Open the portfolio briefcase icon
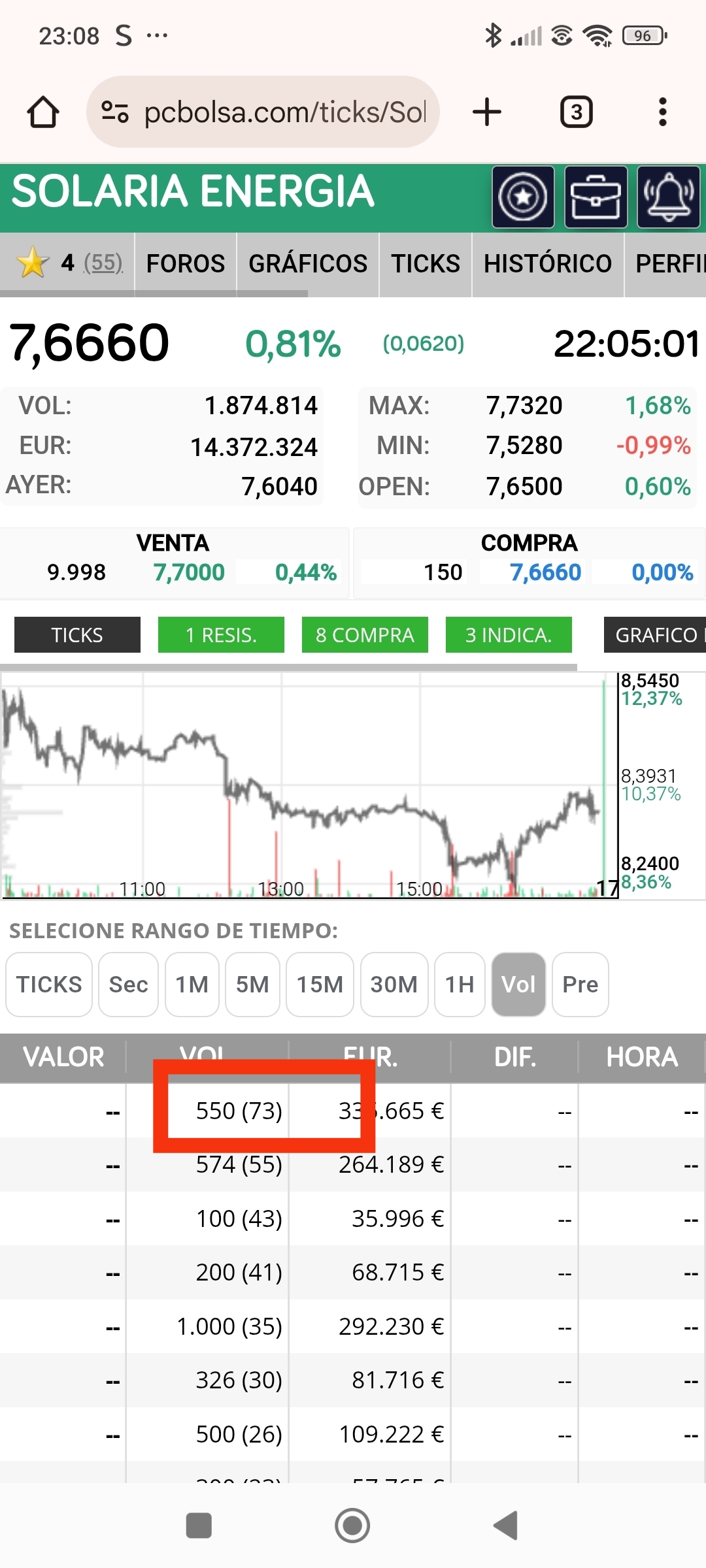The image size is (706, 1568). coord(596,197)
